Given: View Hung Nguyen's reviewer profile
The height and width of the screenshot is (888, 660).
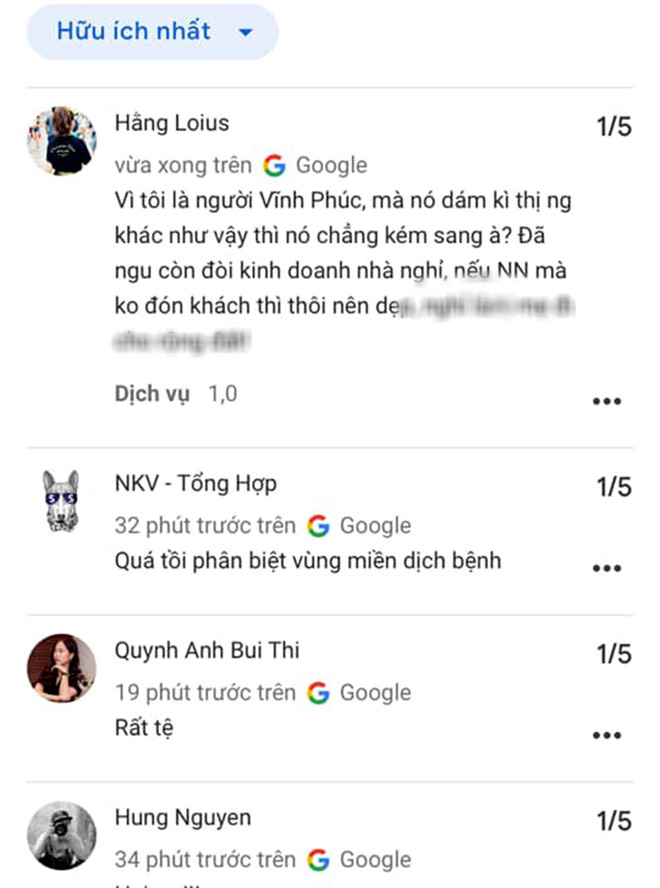Looking at the screenshot, I should pyautogui.click(x=61, y=834).
